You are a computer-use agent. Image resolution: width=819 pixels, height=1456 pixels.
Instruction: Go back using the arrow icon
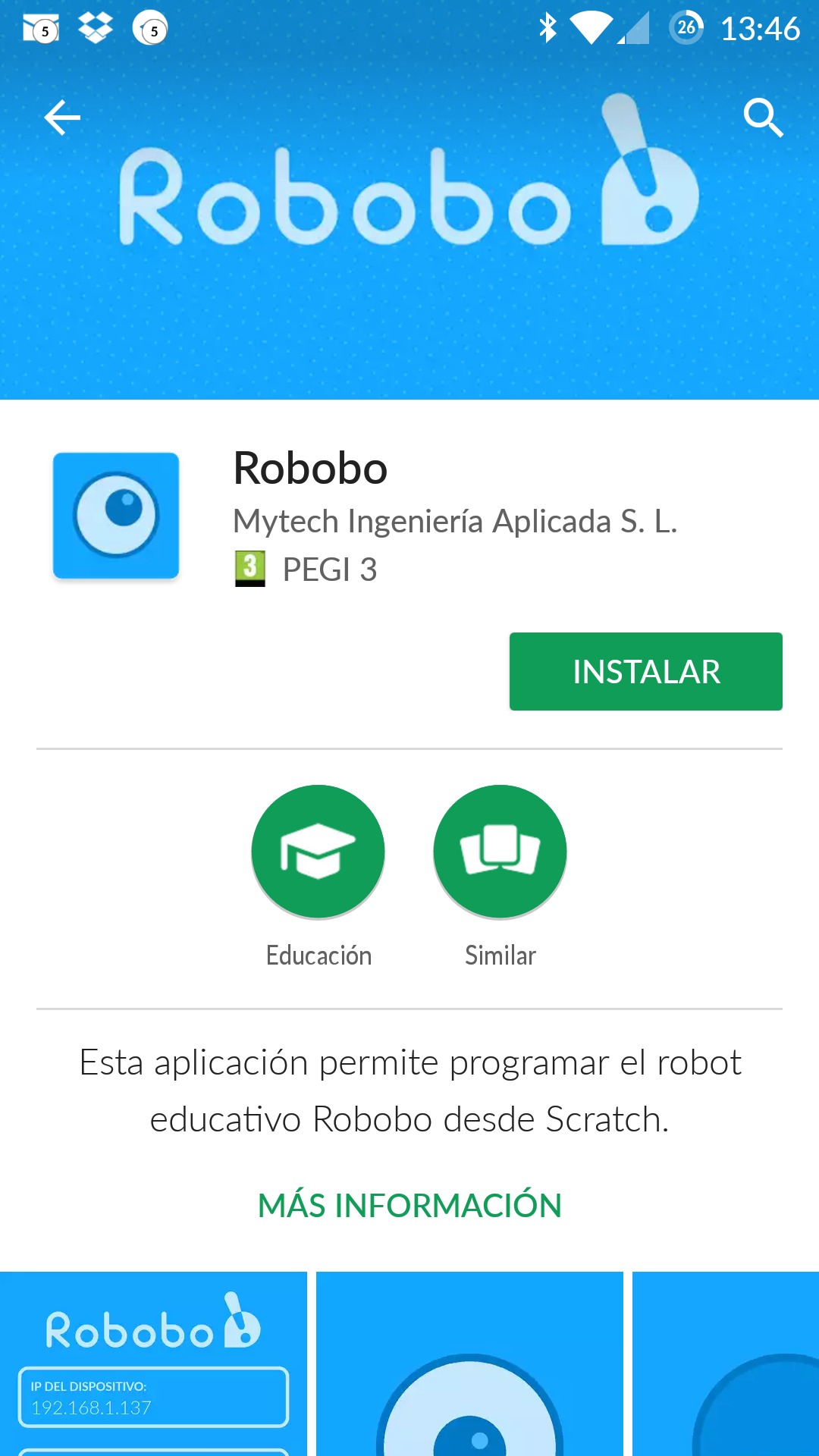[62, 118]
